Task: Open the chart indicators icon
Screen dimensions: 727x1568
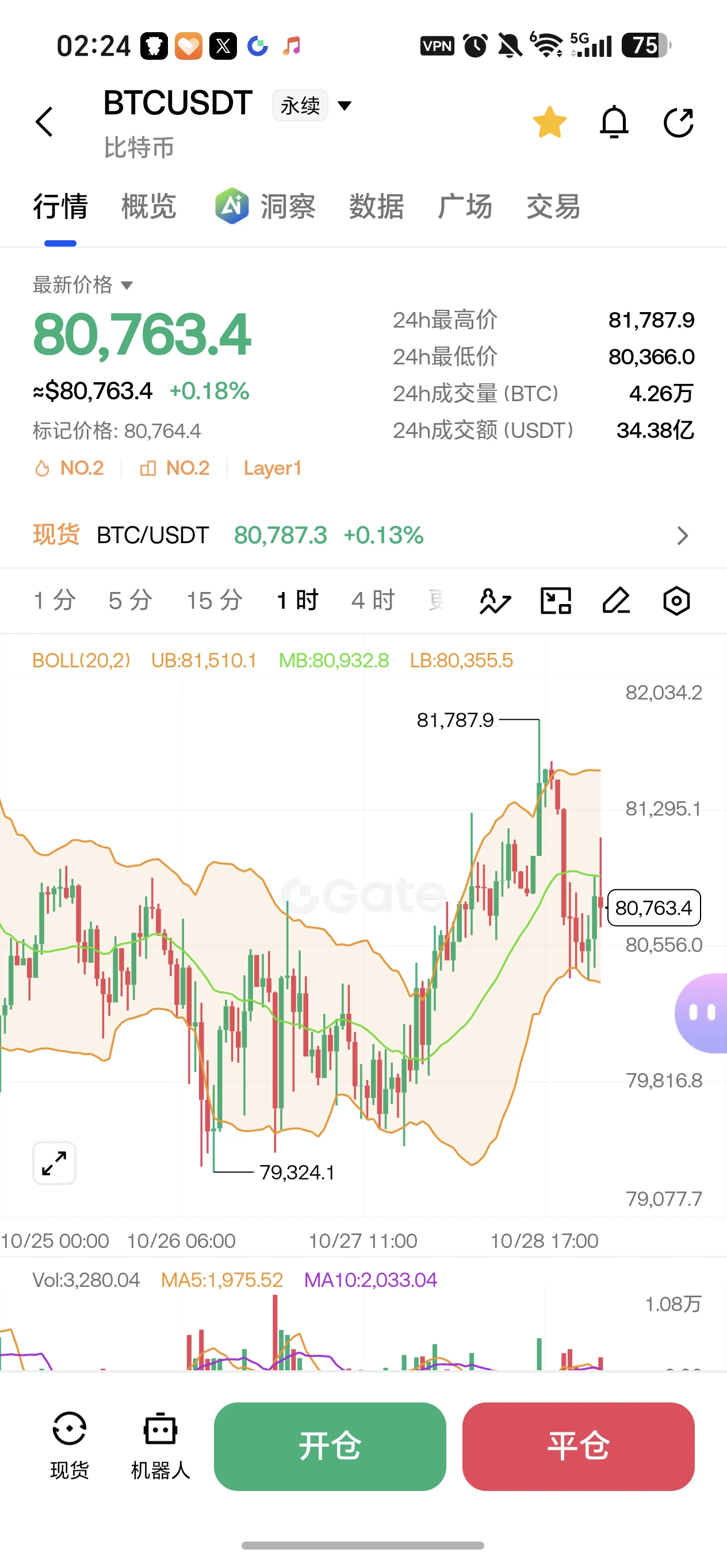Action: tap(495, 601)
